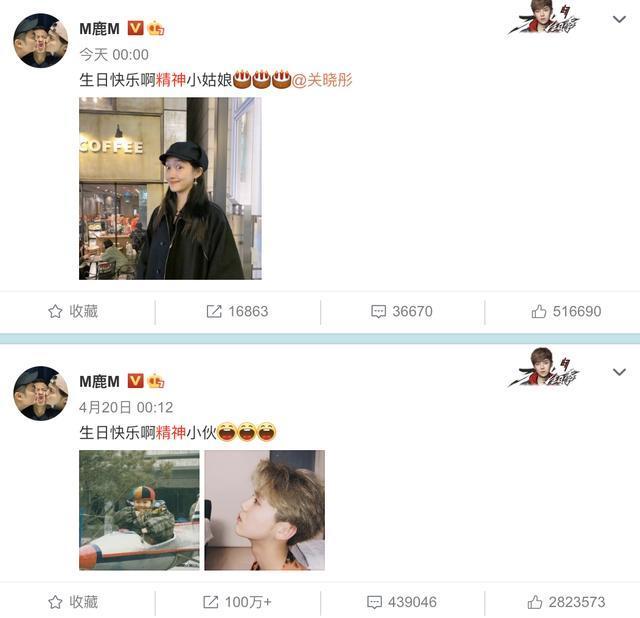View the coffee shop photo in today's post
640x618 pixels.
click(170, 188)
